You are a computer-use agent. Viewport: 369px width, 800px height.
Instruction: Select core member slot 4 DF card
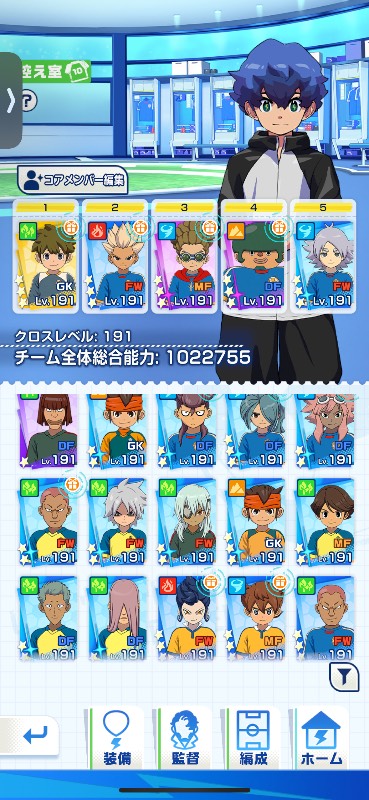254,256
